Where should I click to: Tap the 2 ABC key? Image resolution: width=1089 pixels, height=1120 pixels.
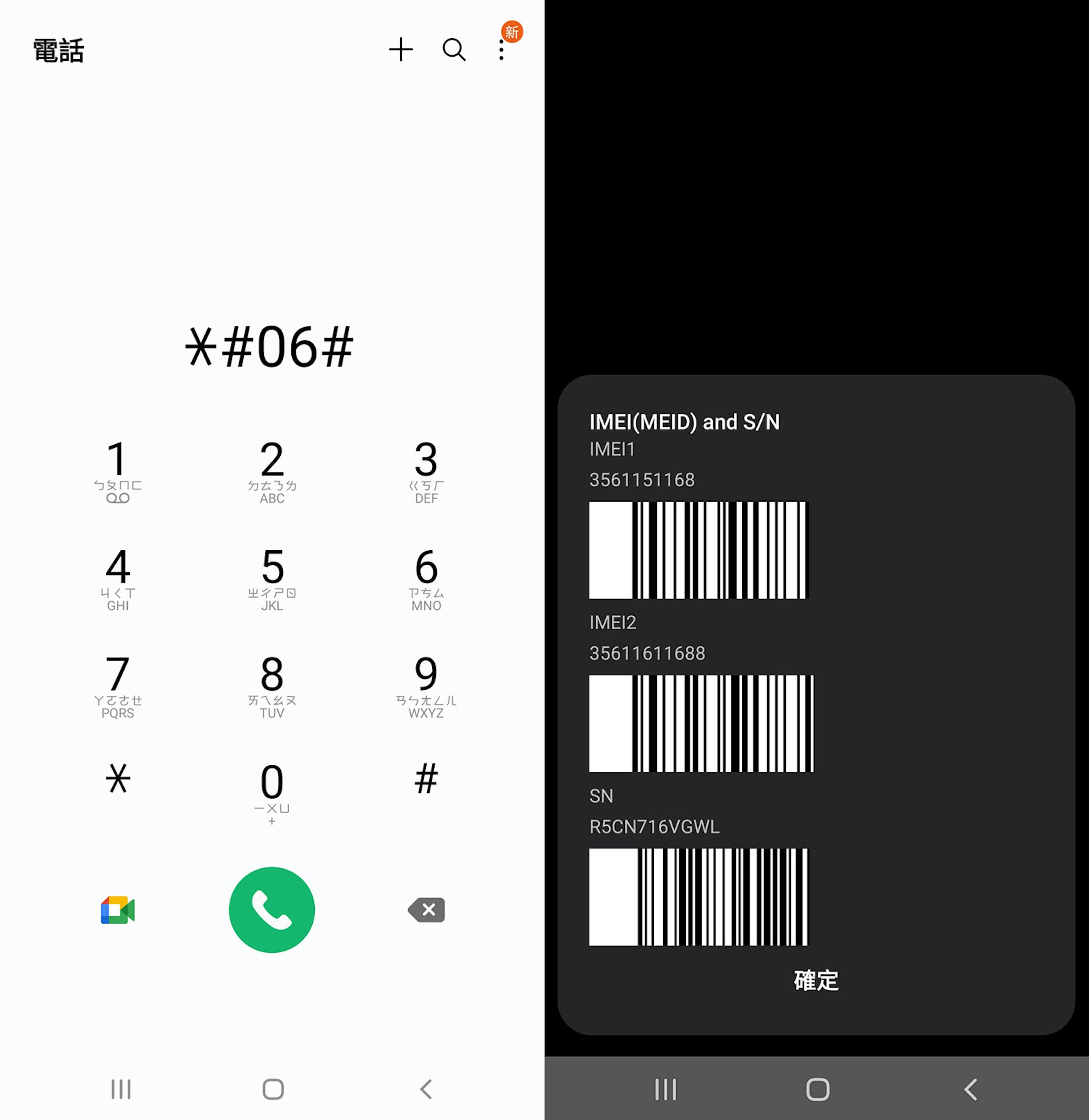tap(272, 469)
